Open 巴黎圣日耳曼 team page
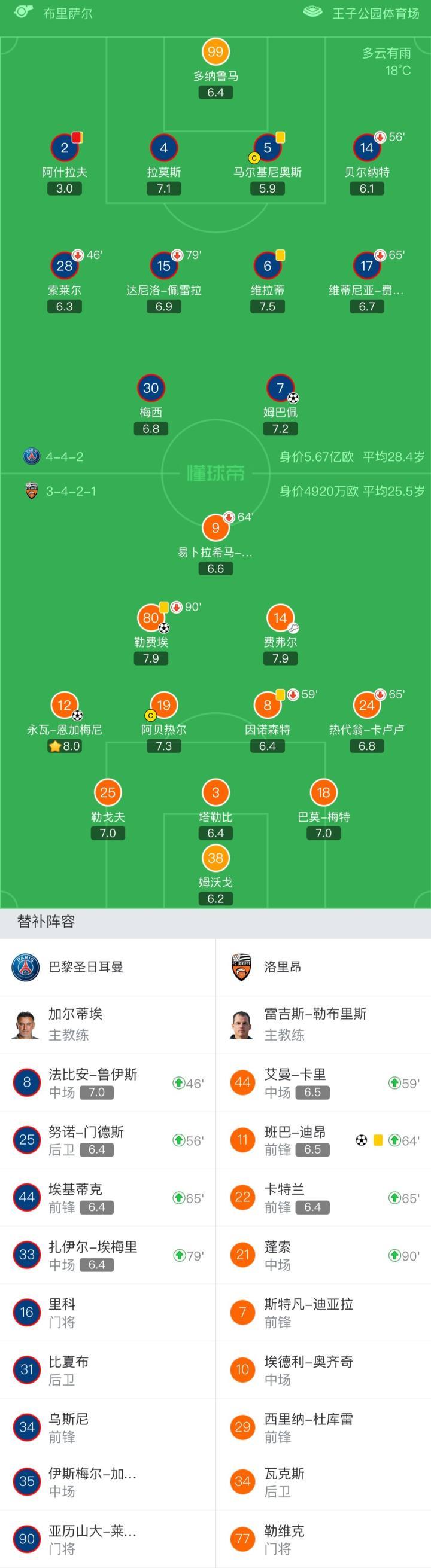431x1568 pixels. (86, 967)
